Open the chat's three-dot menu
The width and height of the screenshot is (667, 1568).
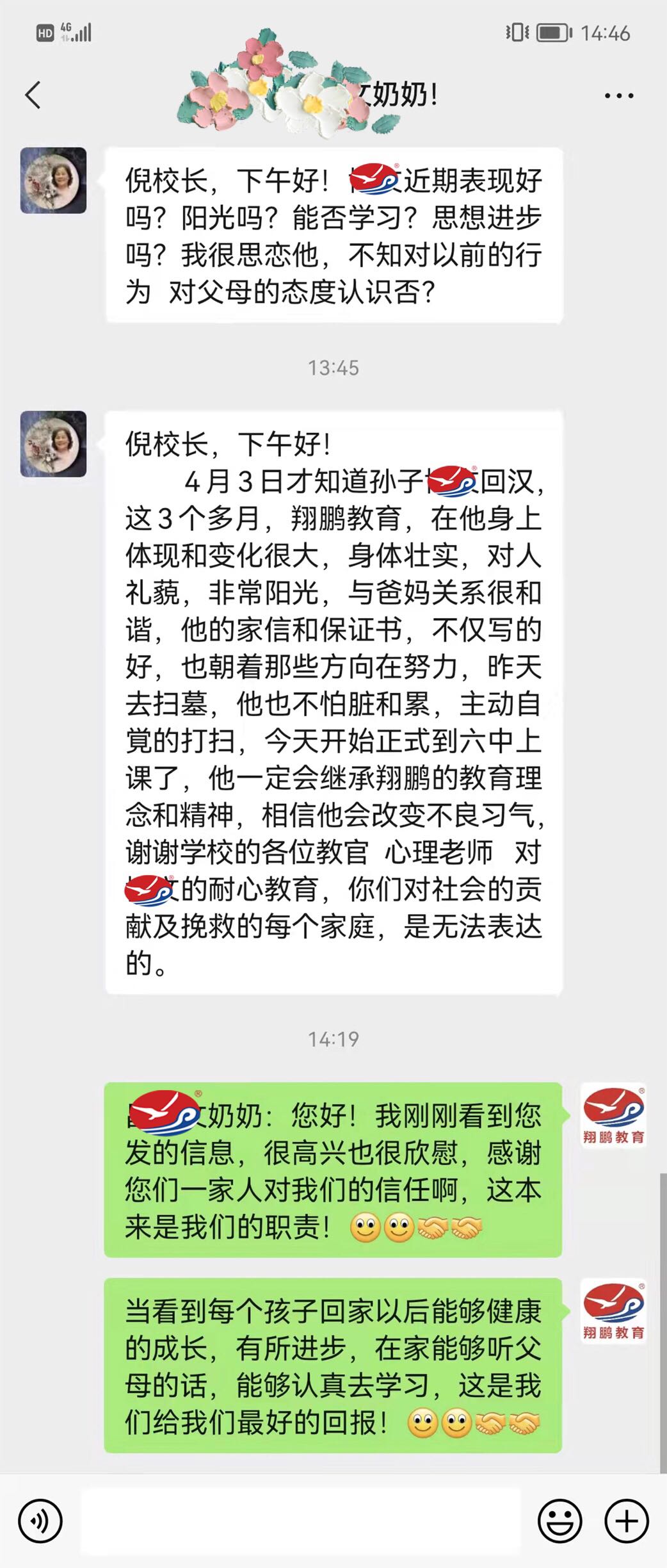[618, 96]
